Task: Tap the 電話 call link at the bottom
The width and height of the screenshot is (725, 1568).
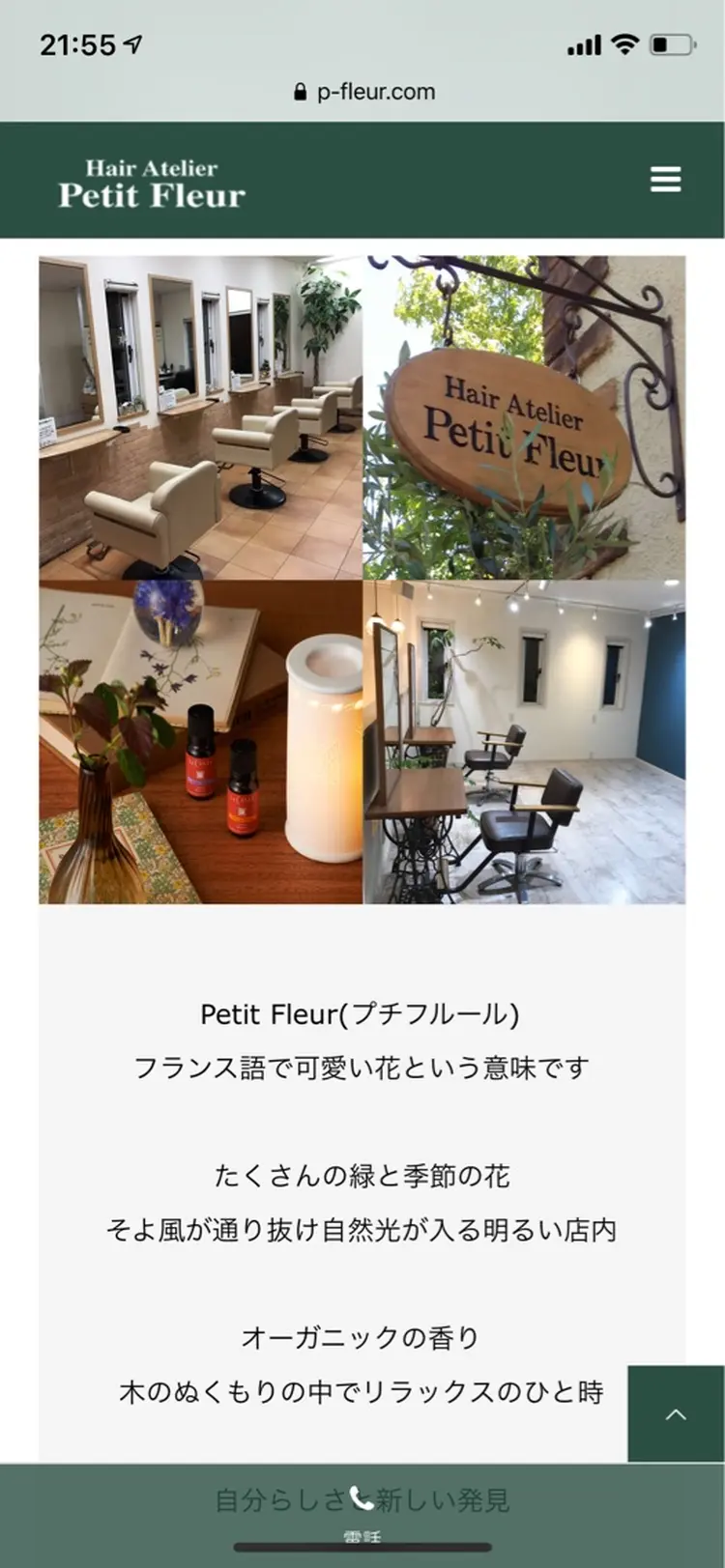Action: (x=362, y=1537)
